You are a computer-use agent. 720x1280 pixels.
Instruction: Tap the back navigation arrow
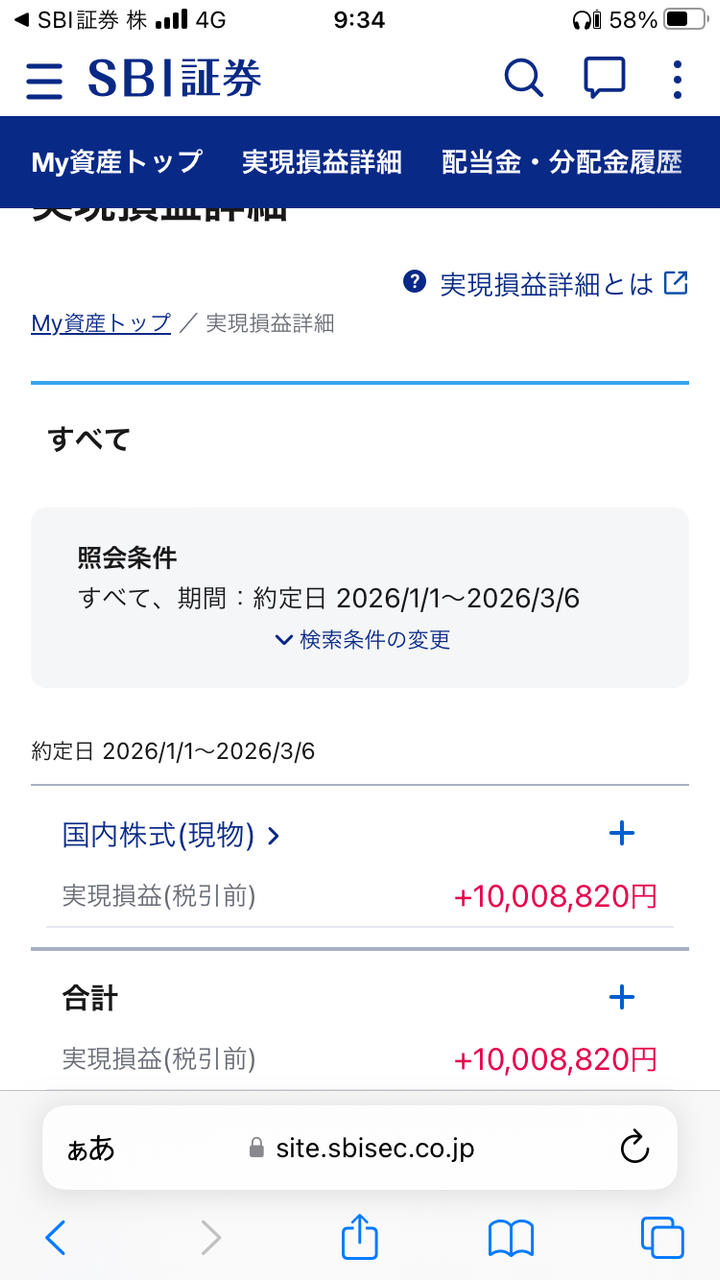[x=56, y=1238]
